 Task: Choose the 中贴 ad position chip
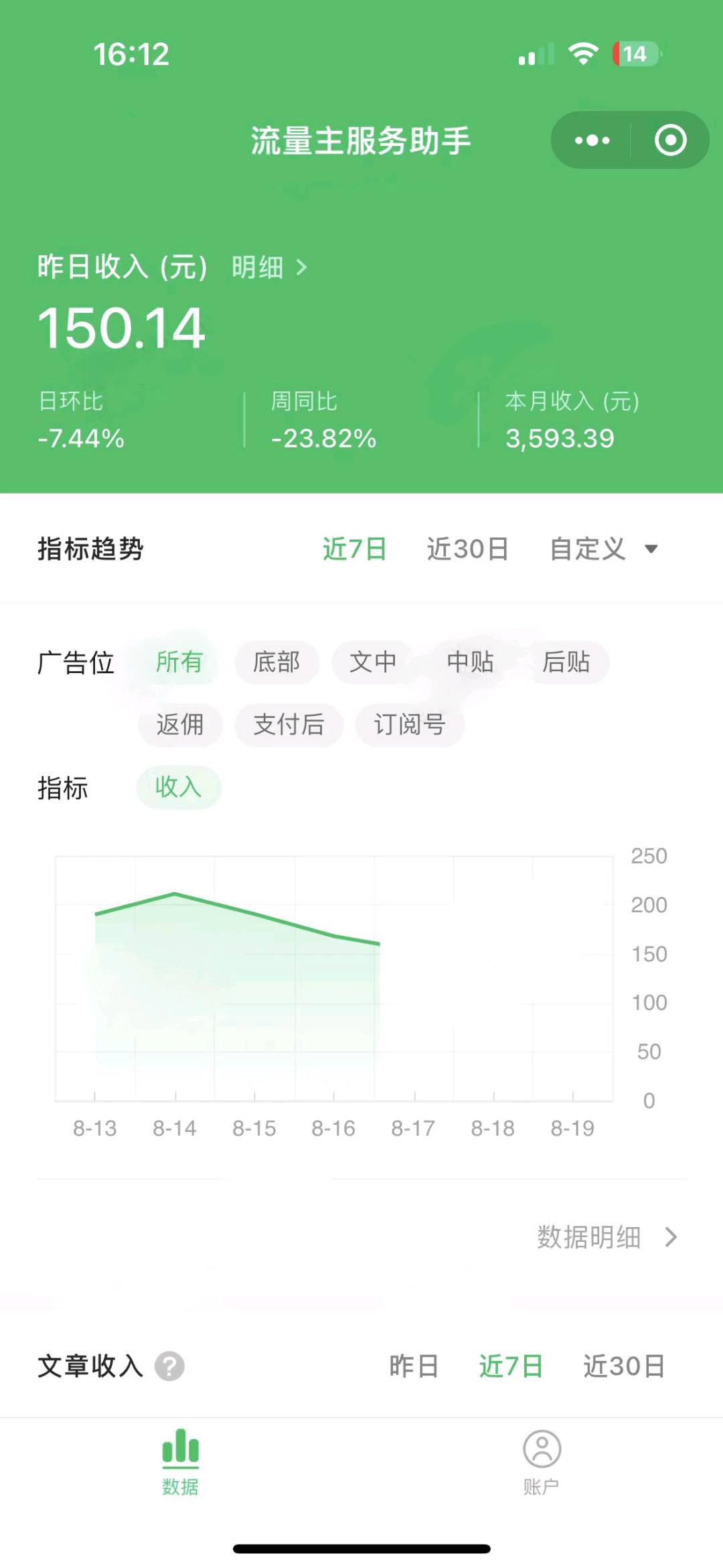click(470, 662)
